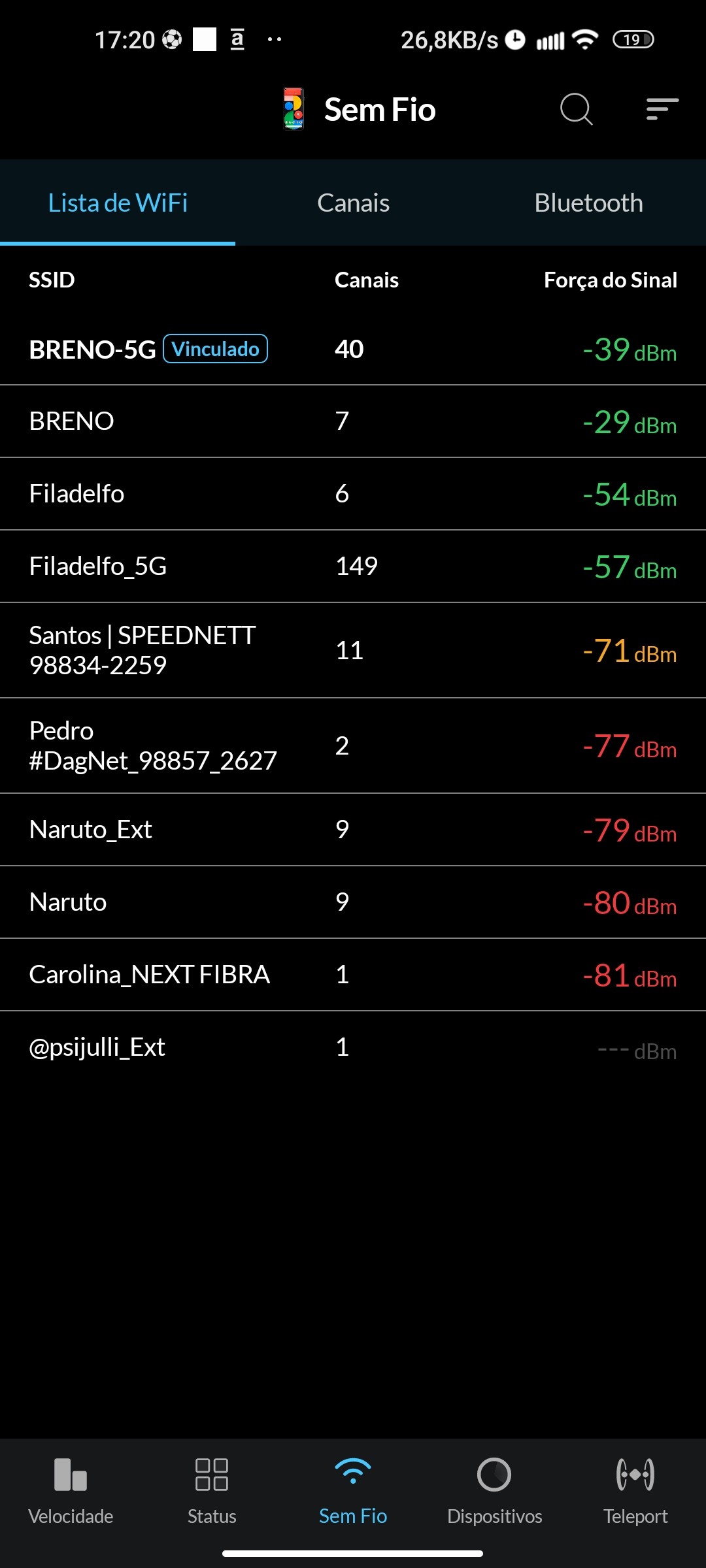Open the BRENO-5G network details
The image size is (706, 1568).
point(353,350)
